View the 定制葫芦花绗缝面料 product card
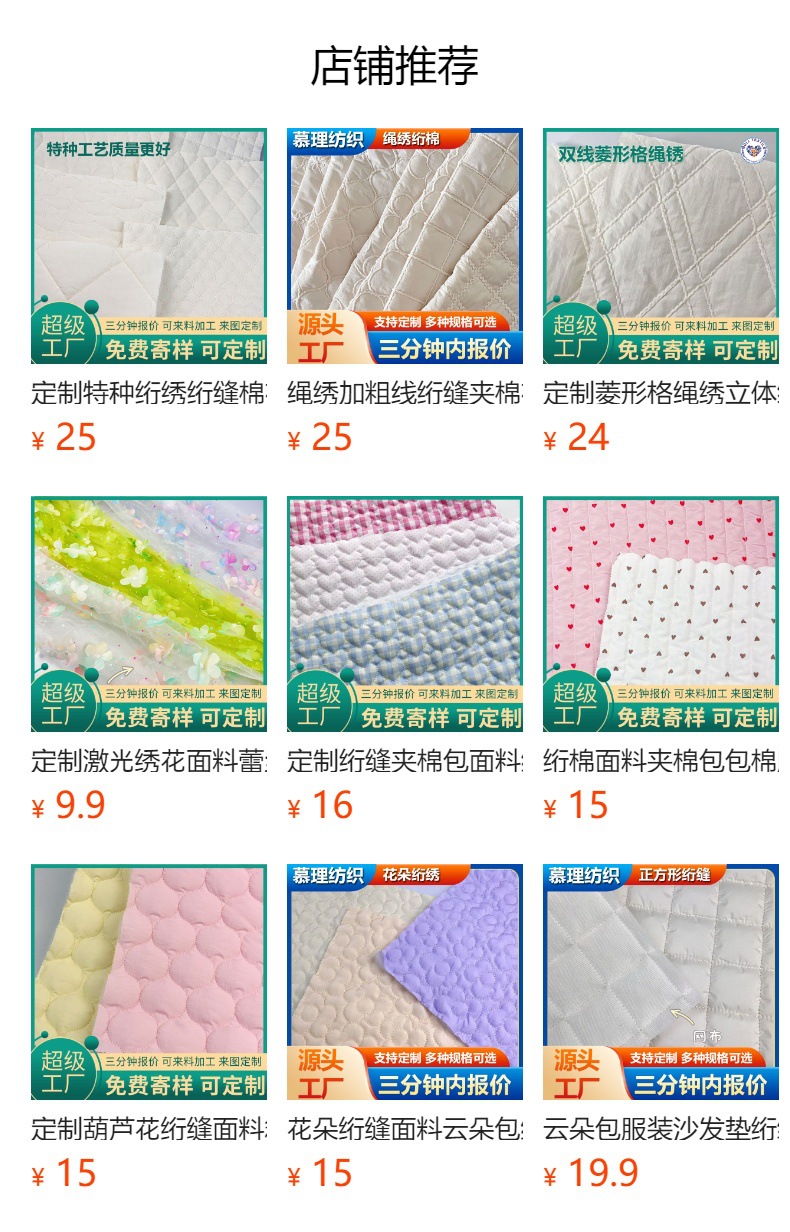Image resolution: width=790 pixels, height=1232 pixels. [x=149, y=982]
